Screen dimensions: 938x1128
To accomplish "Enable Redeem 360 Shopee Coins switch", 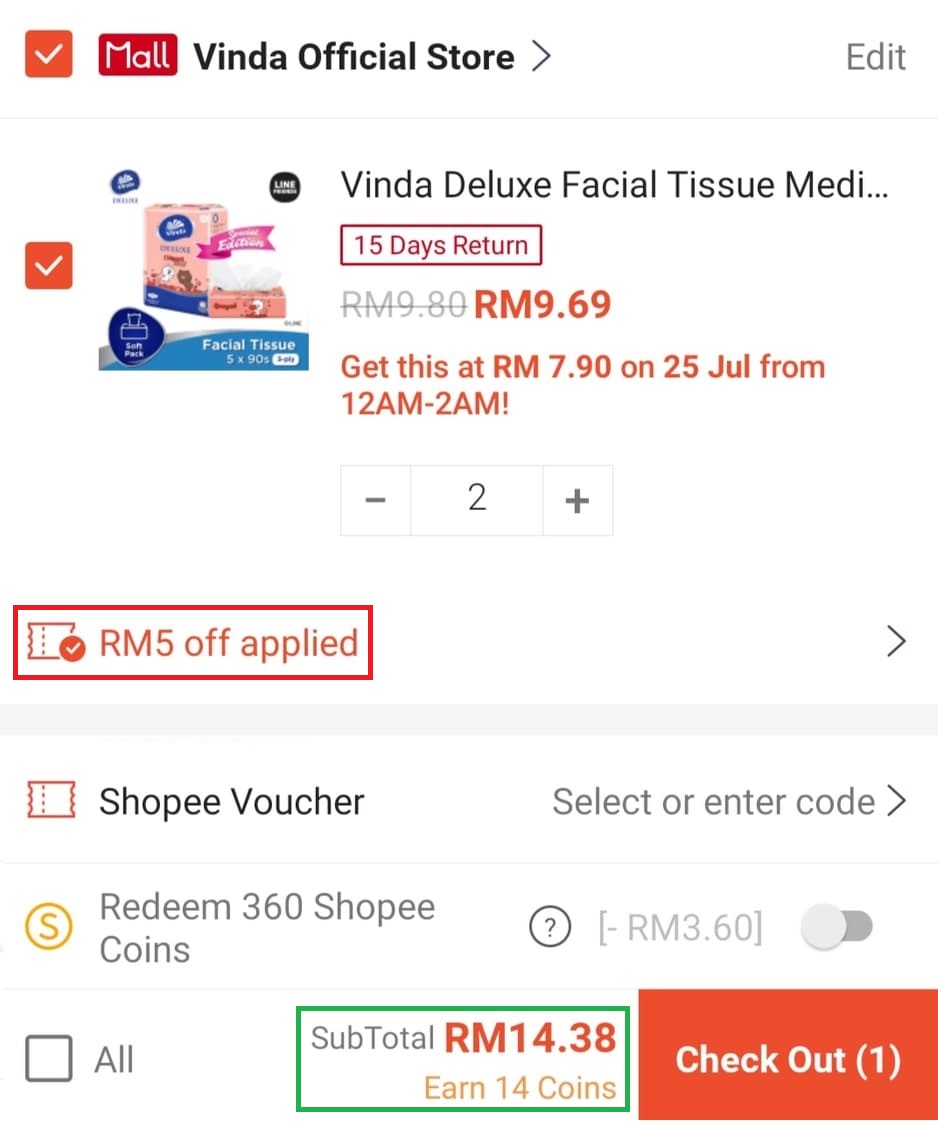I will click(x=838, y=928).
